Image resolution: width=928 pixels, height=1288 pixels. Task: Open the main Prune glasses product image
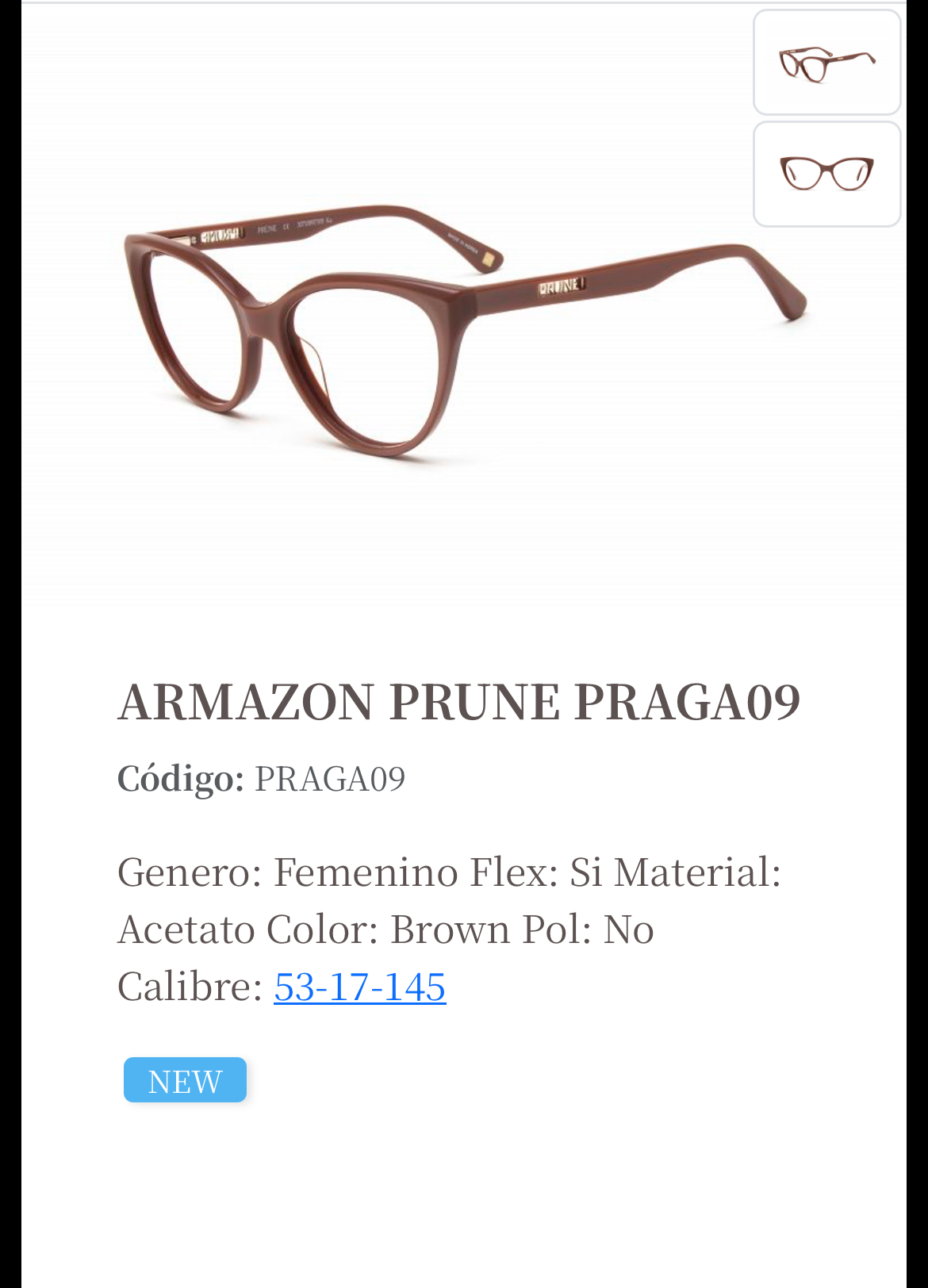(464, 333)
